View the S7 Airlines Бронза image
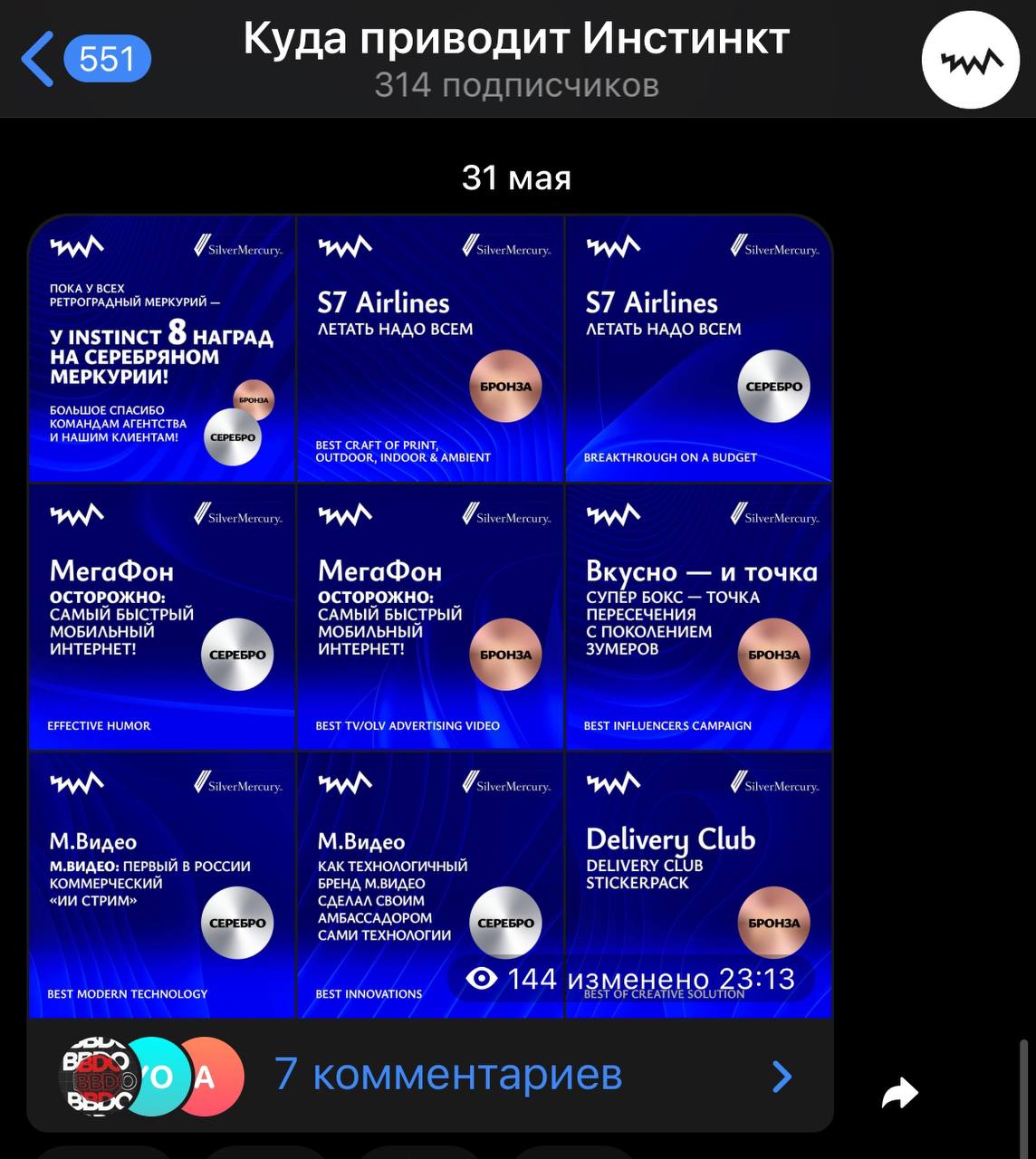 (x=430, y=349)
